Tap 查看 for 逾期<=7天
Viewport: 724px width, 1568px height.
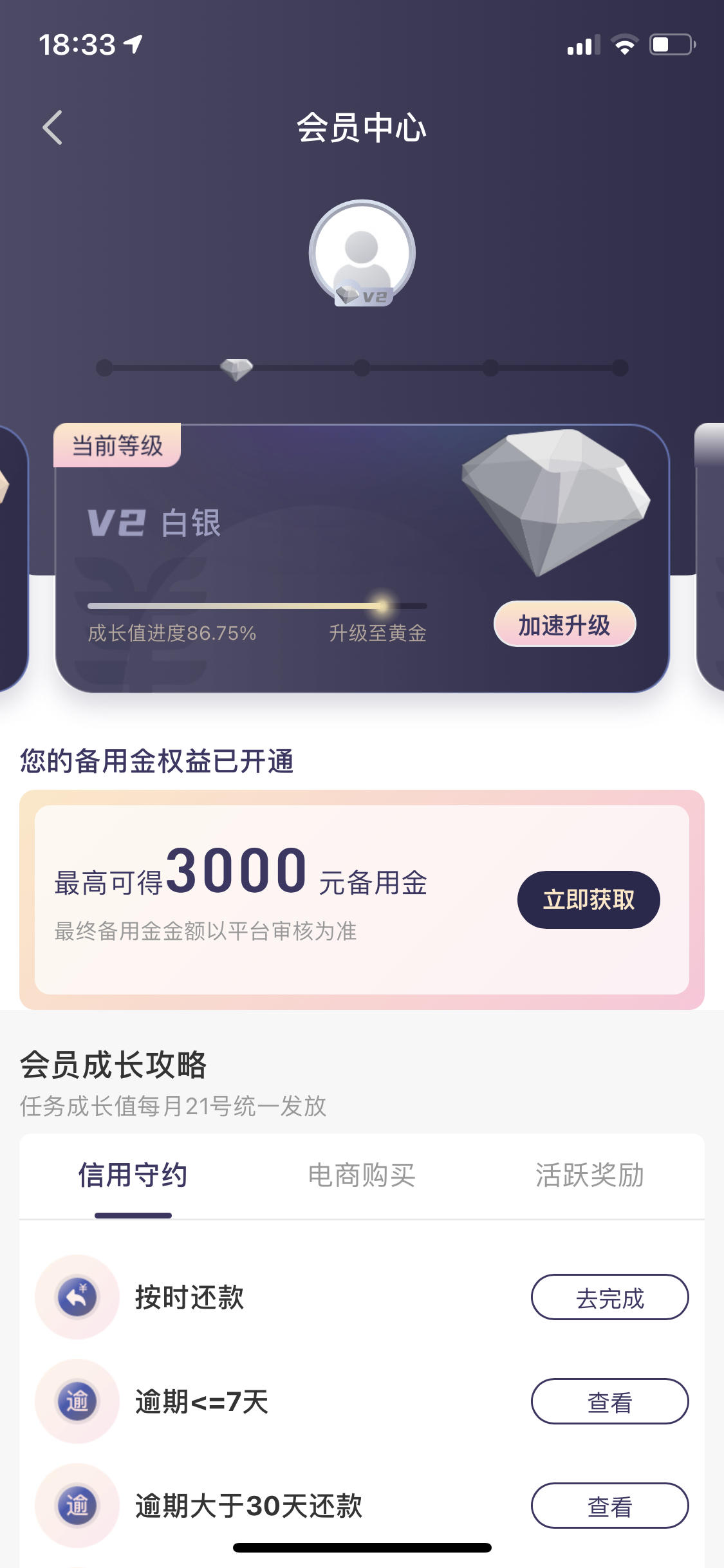coord(609,1402)
